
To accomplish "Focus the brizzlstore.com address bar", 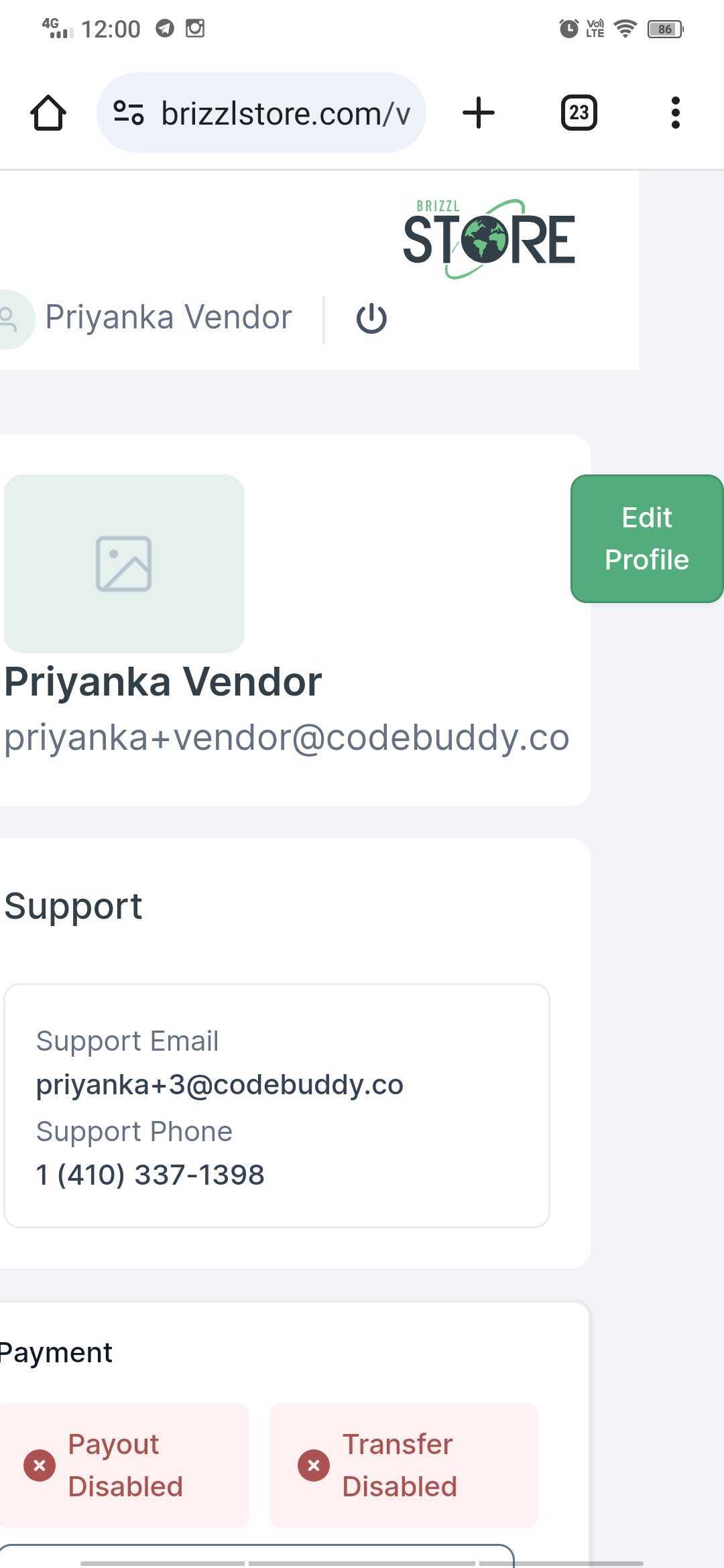I will (x=285, y=113).
